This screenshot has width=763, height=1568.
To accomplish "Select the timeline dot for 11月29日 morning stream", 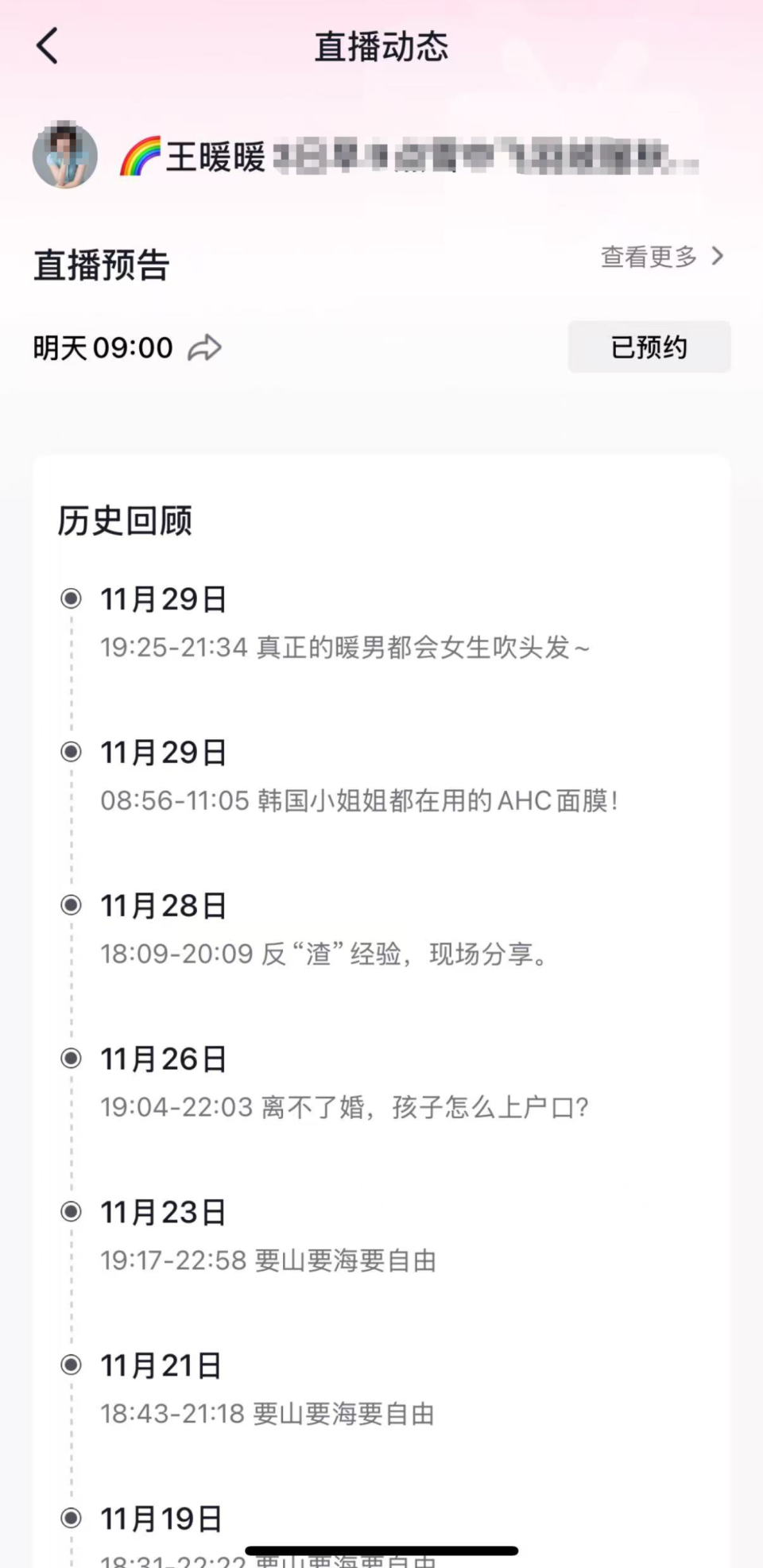I will click(x=72, y=750).
